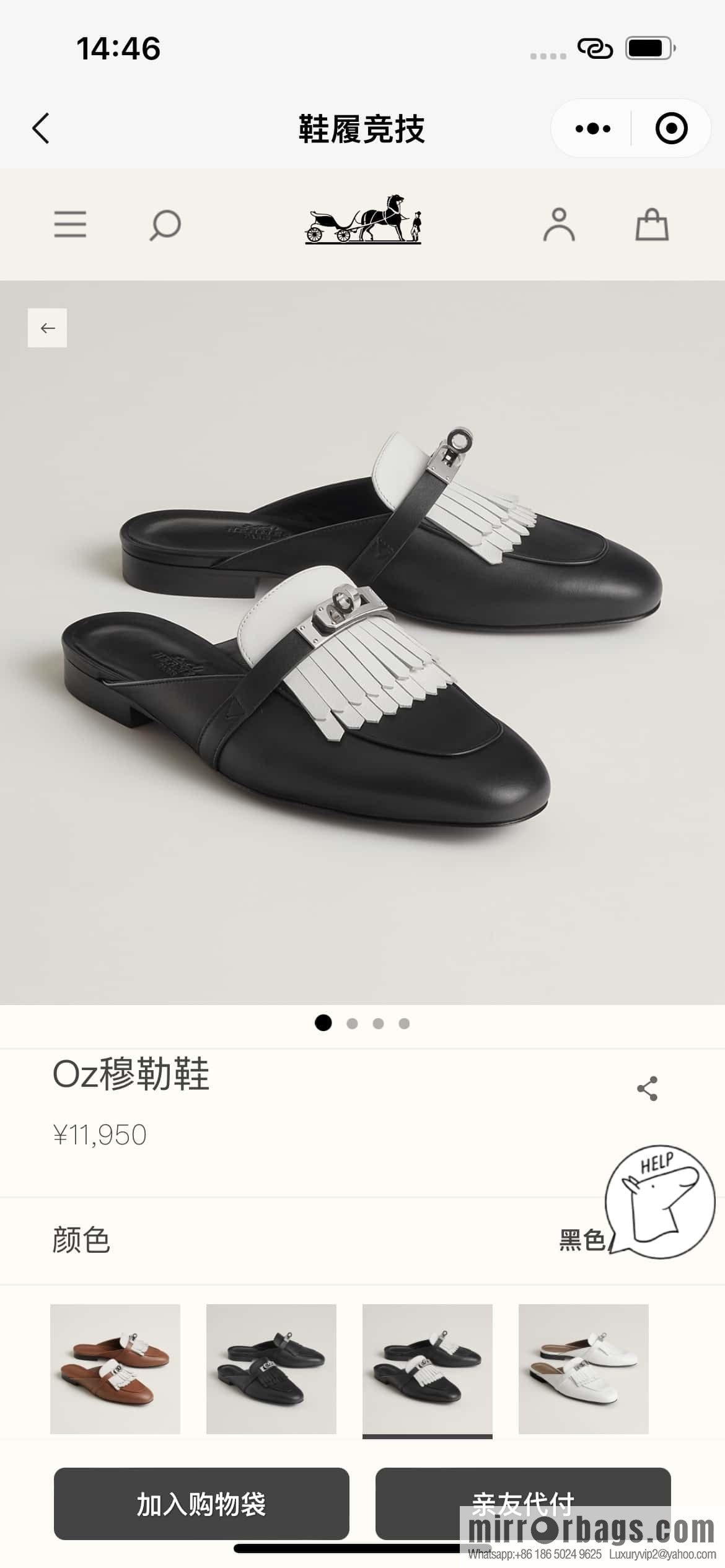
Task: Select the all-black color variant
Action: tap(271, 1369)
